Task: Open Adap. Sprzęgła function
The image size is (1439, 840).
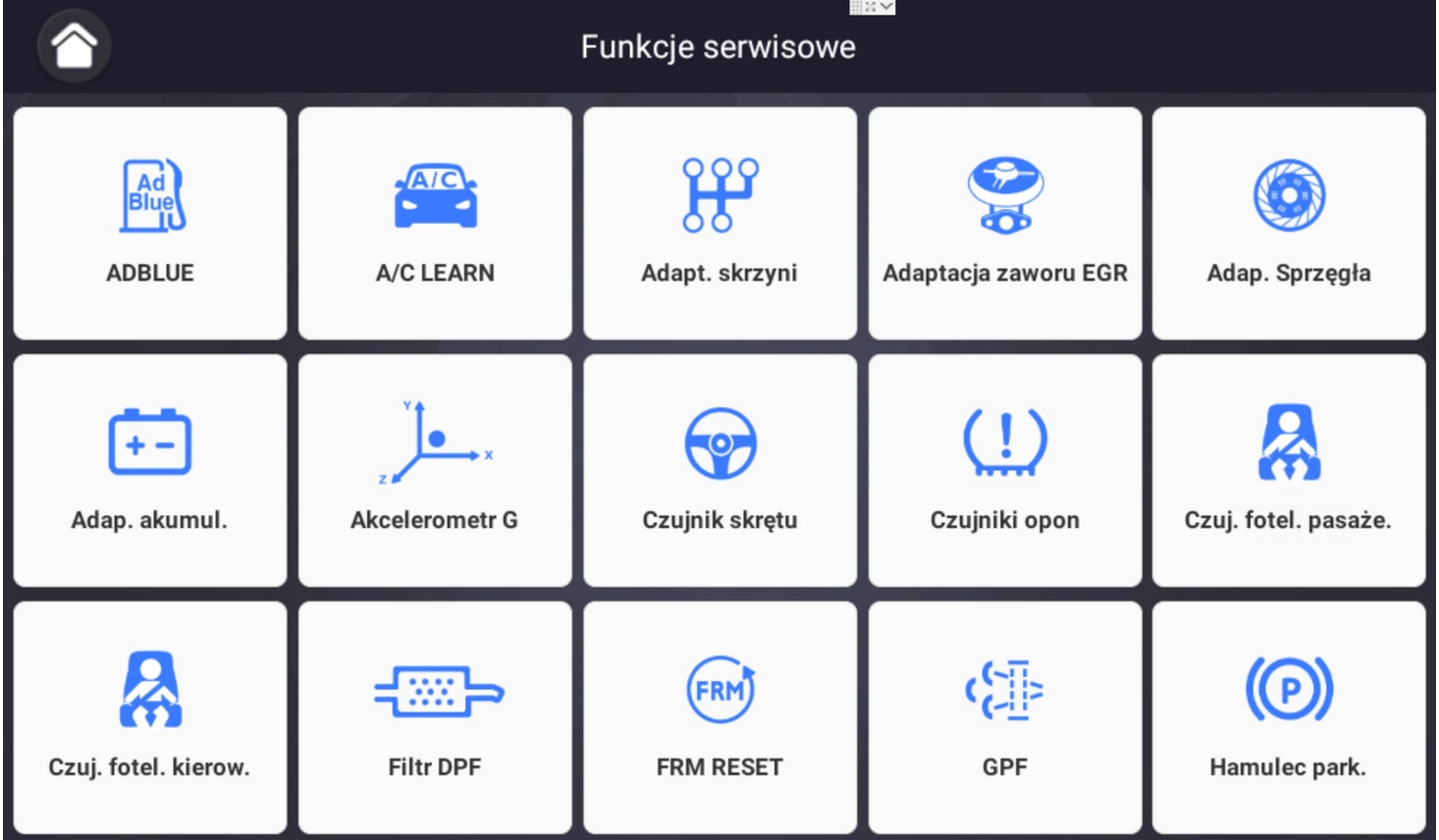Action: 1289,224
